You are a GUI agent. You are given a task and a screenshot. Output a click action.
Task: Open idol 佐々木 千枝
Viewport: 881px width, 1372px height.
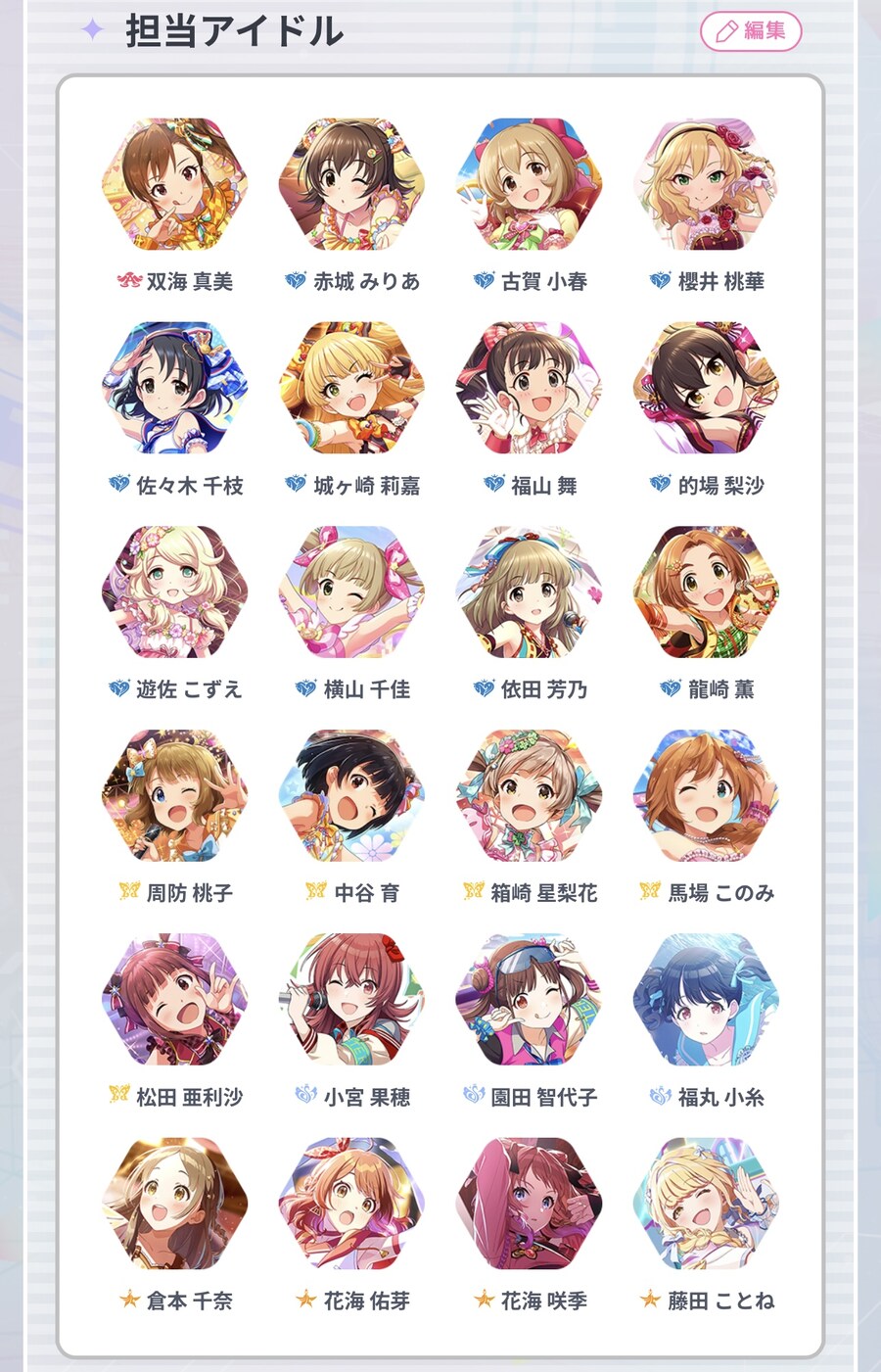click(175, 389)
